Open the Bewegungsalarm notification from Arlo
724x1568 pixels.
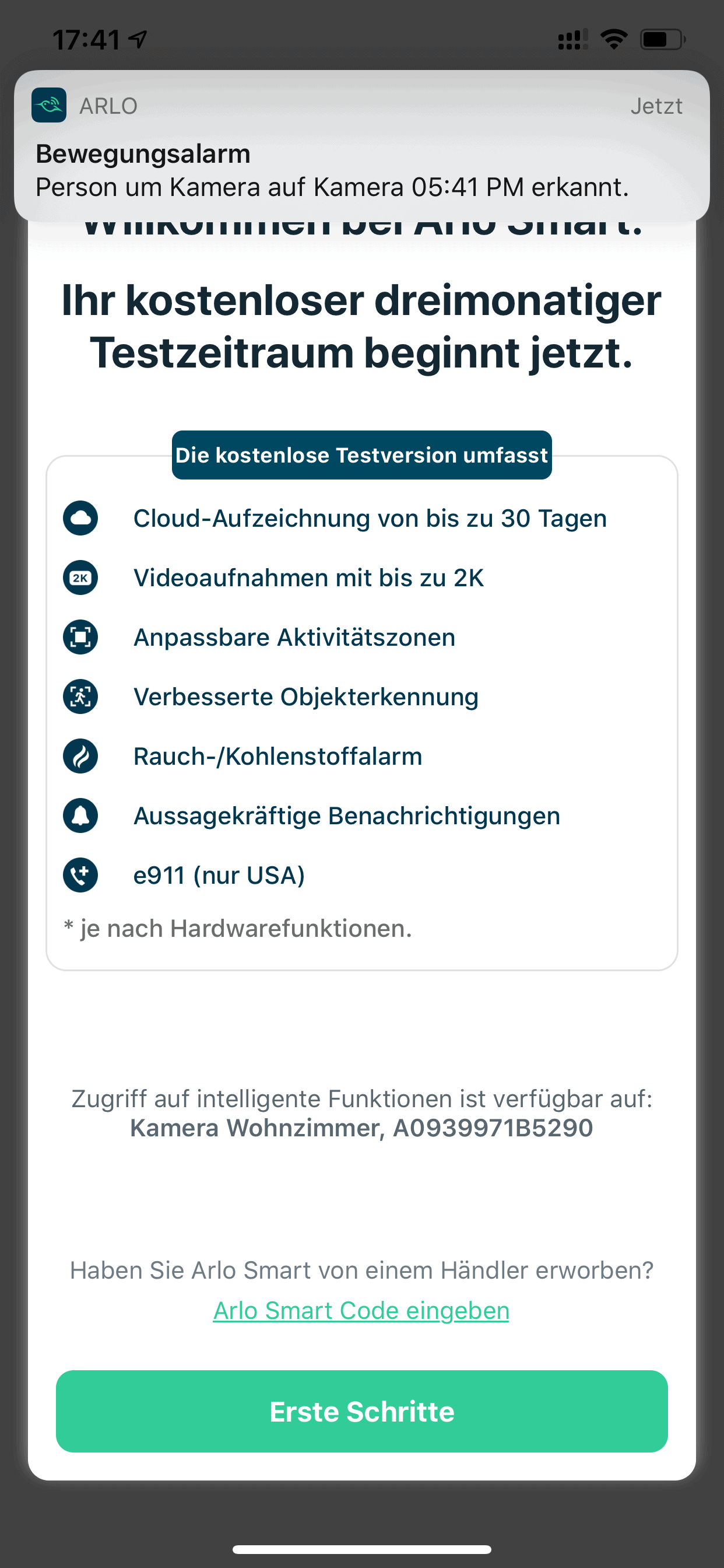(362, 145)
